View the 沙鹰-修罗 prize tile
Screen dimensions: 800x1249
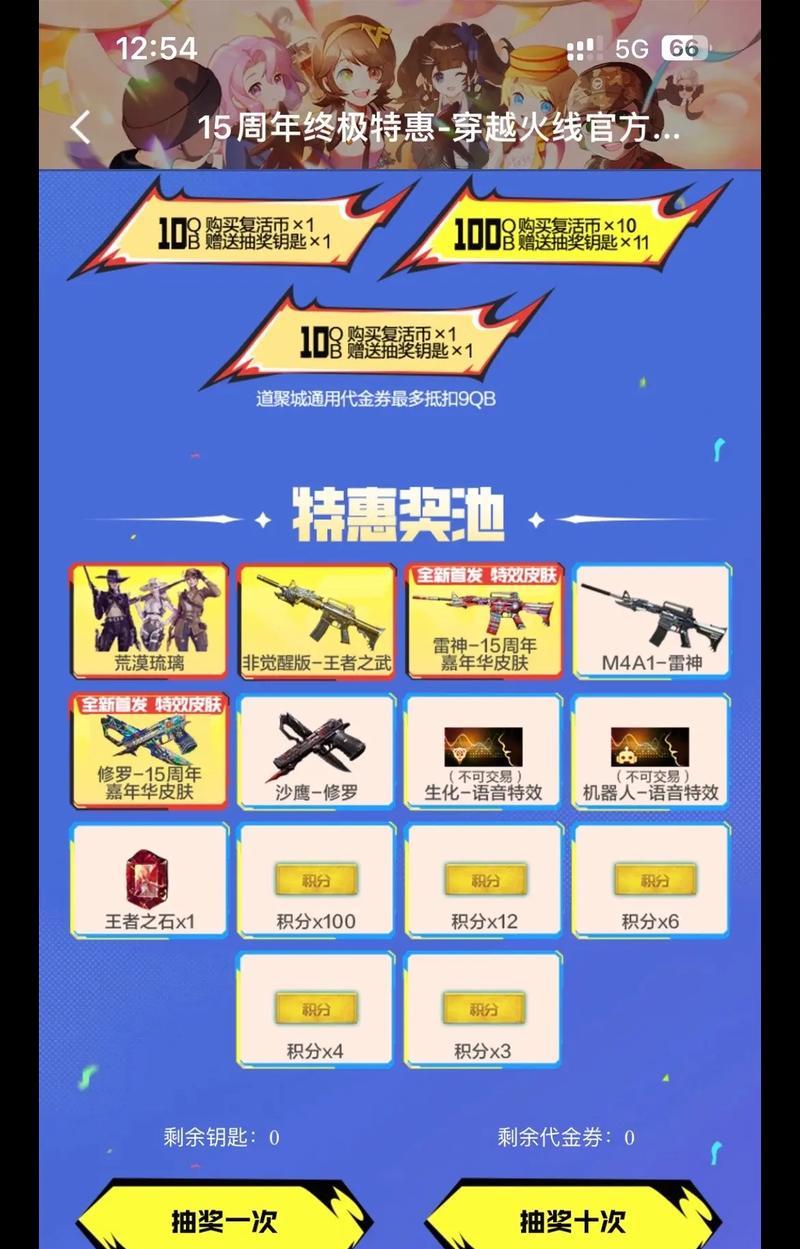pos(317,750)
